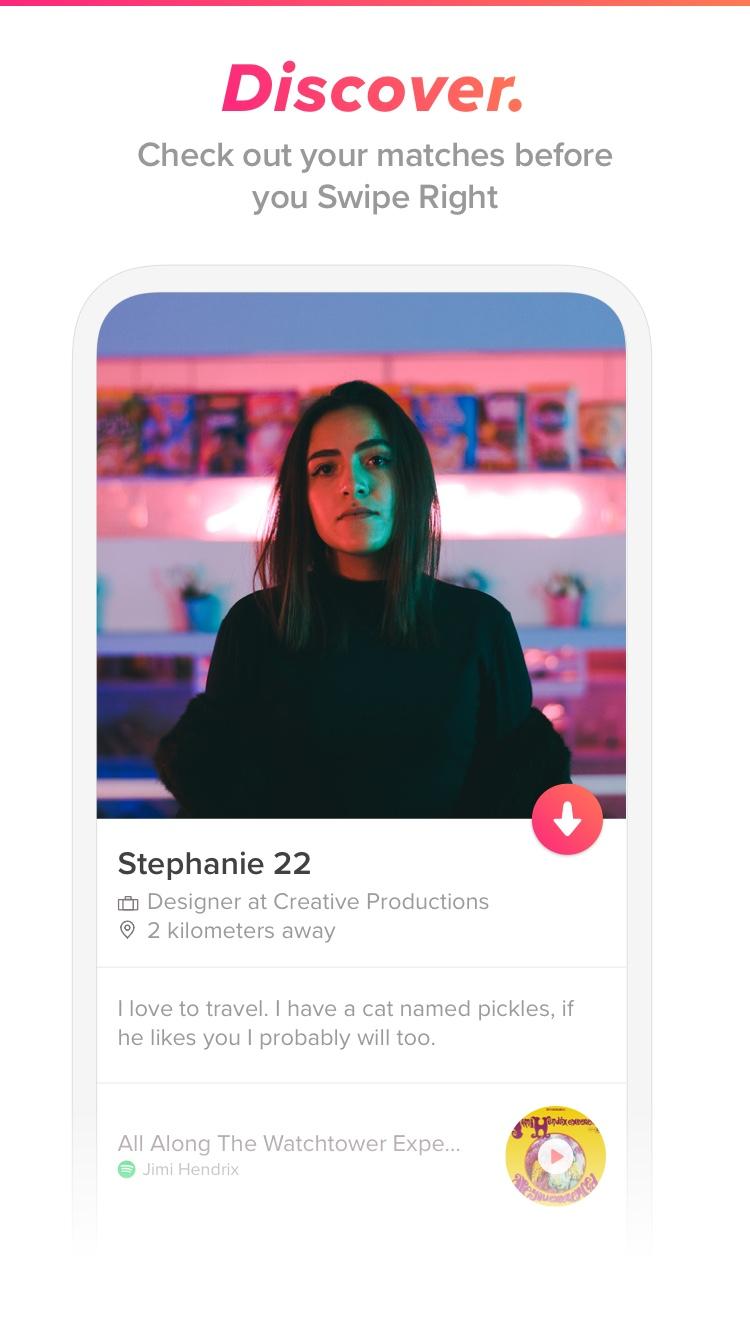Click the downward arrow to collapse the profile card
750x1334 pixels.
pyautogui.click(x=567, y=820)
